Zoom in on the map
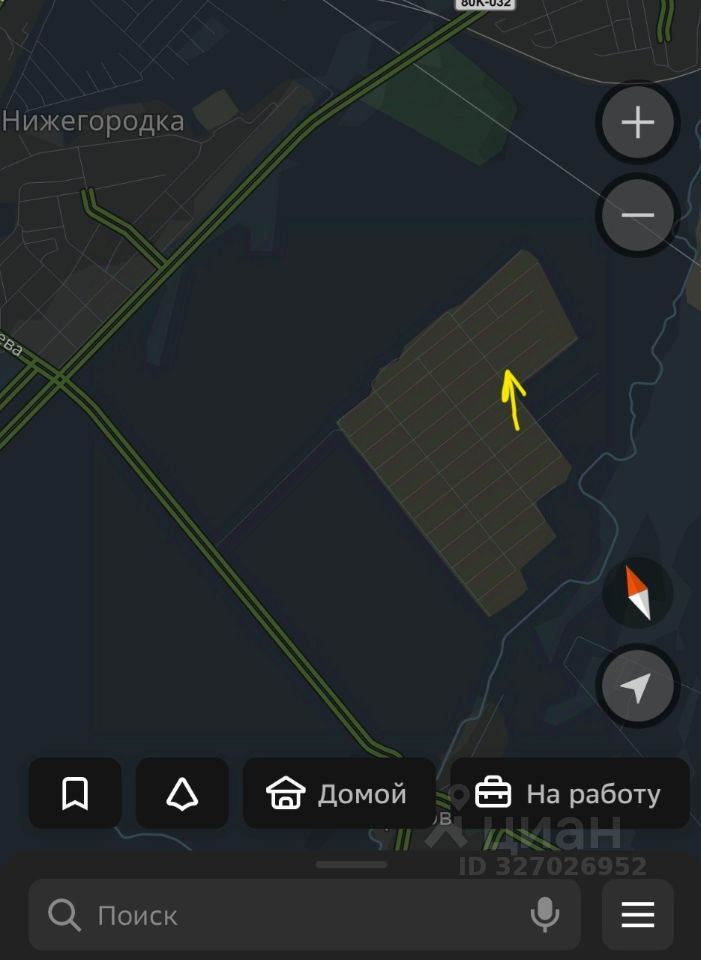Image resolution: width=701 pixels, height=960 pixels. point(637,123)
